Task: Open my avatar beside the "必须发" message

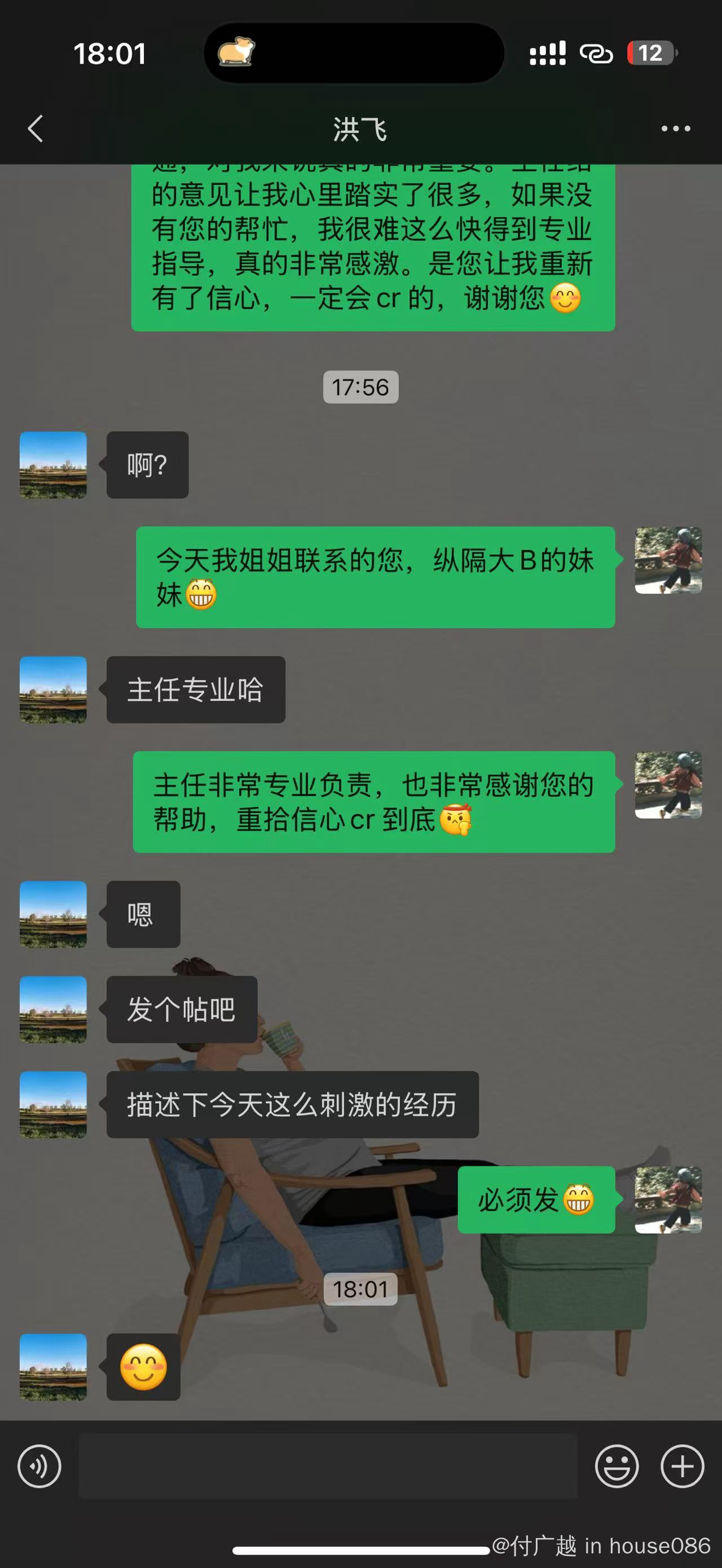Action: point(668,1200)
